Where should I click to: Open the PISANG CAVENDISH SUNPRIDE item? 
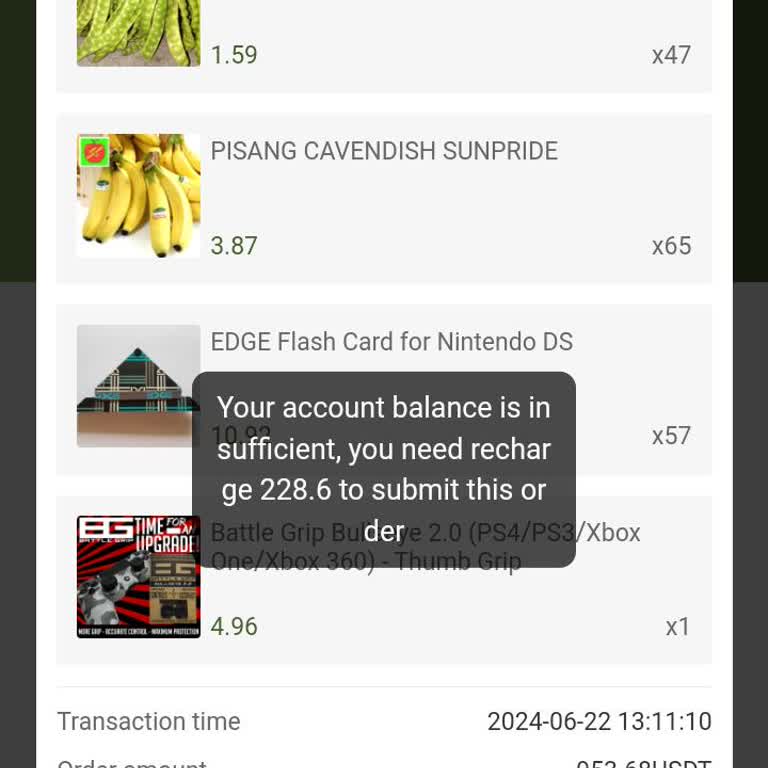[x=383, y=152]
